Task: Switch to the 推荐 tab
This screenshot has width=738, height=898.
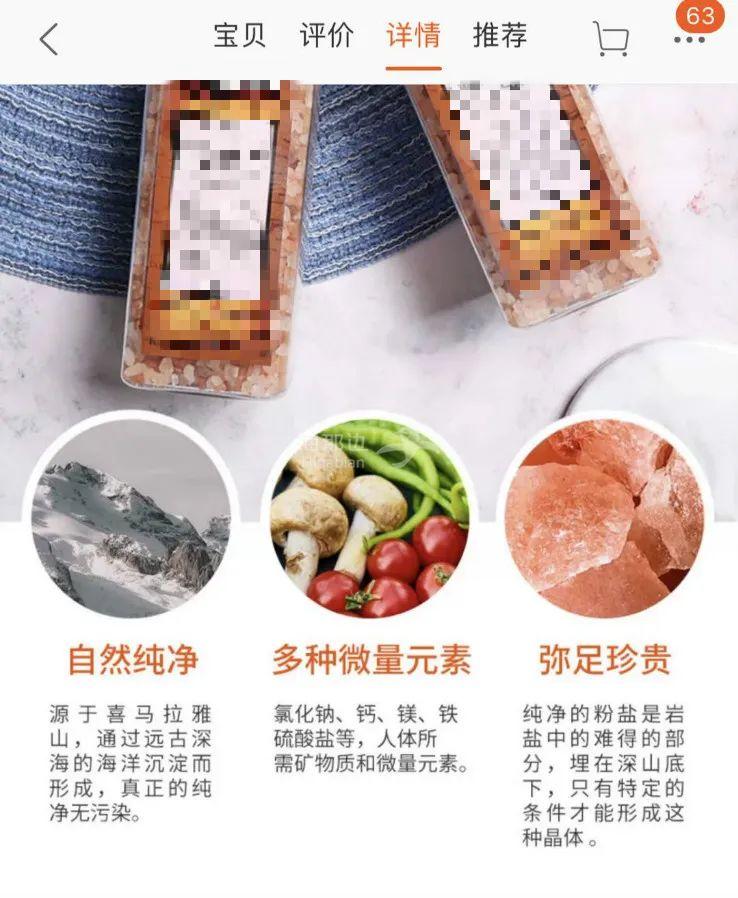Action: point(500,37)
